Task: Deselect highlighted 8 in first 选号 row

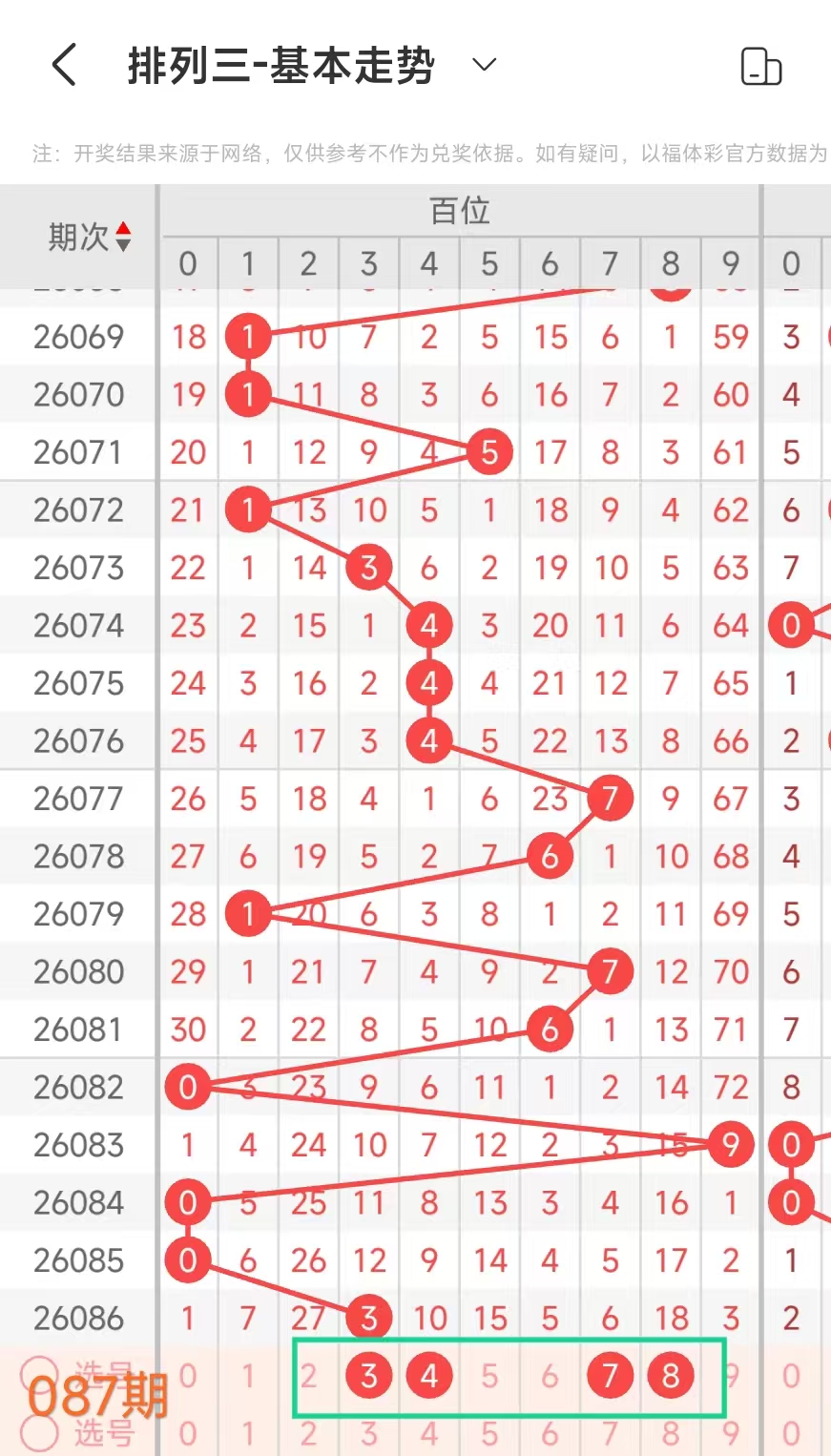Action: coord(671,1376)
